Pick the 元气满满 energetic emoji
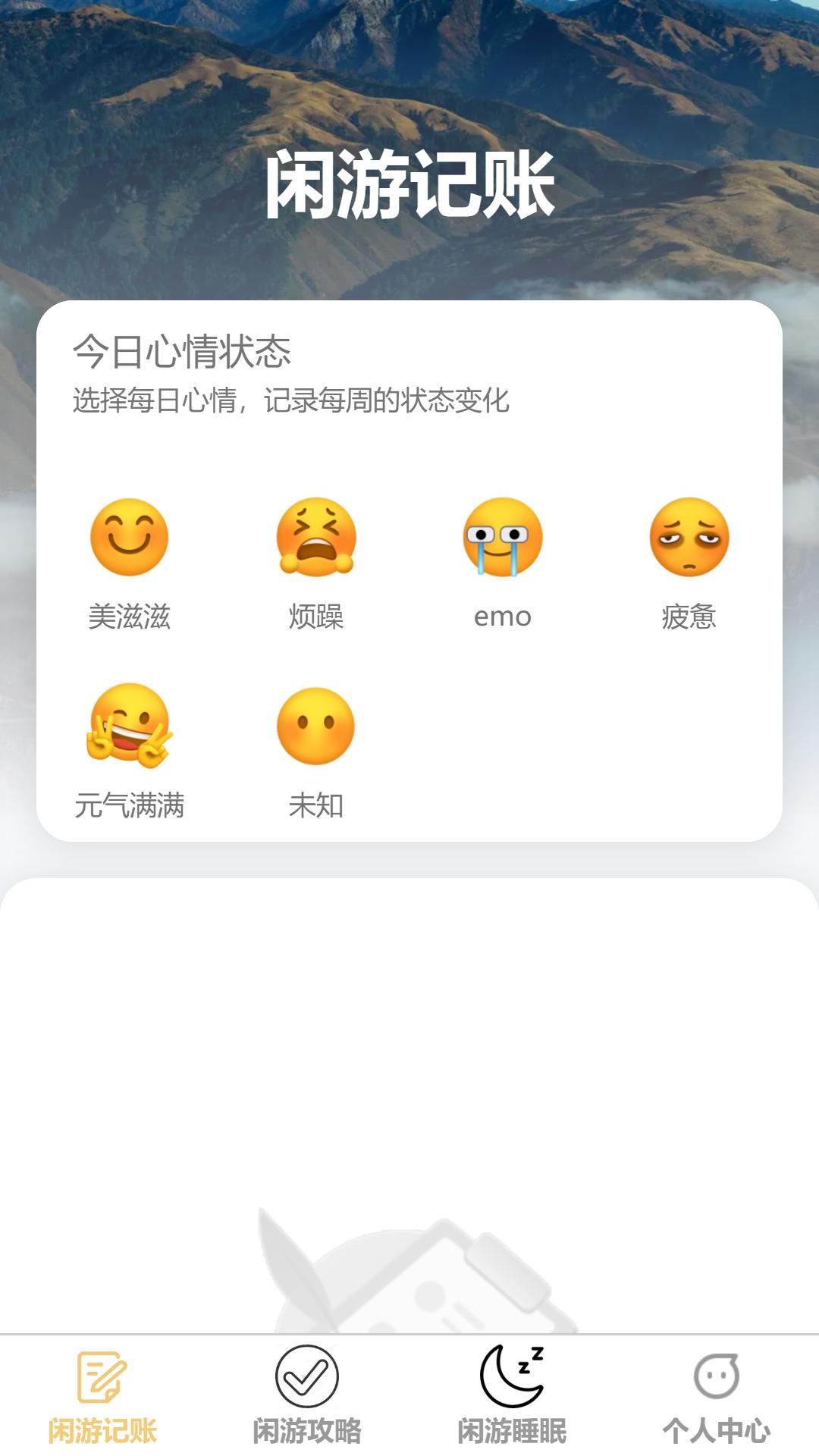Viewport: 819px width, 1456px height. coord(129,726)
